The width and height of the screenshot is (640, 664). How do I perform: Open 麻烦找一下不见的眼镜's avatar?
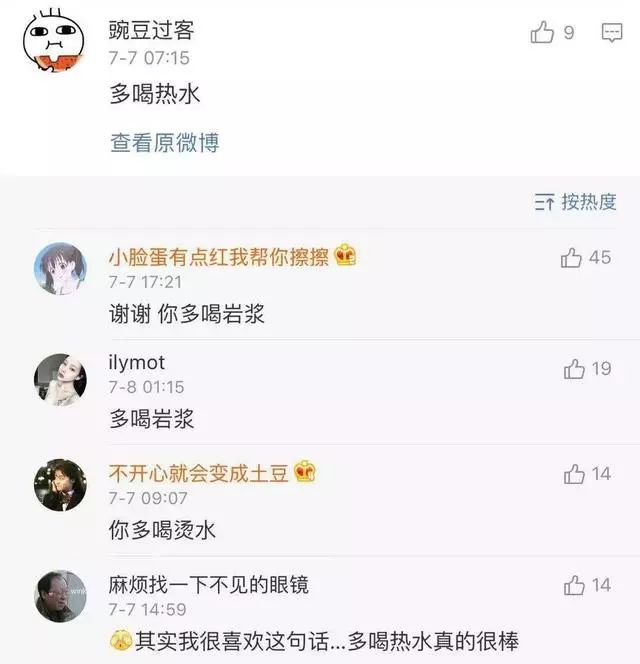pos(60,597)
